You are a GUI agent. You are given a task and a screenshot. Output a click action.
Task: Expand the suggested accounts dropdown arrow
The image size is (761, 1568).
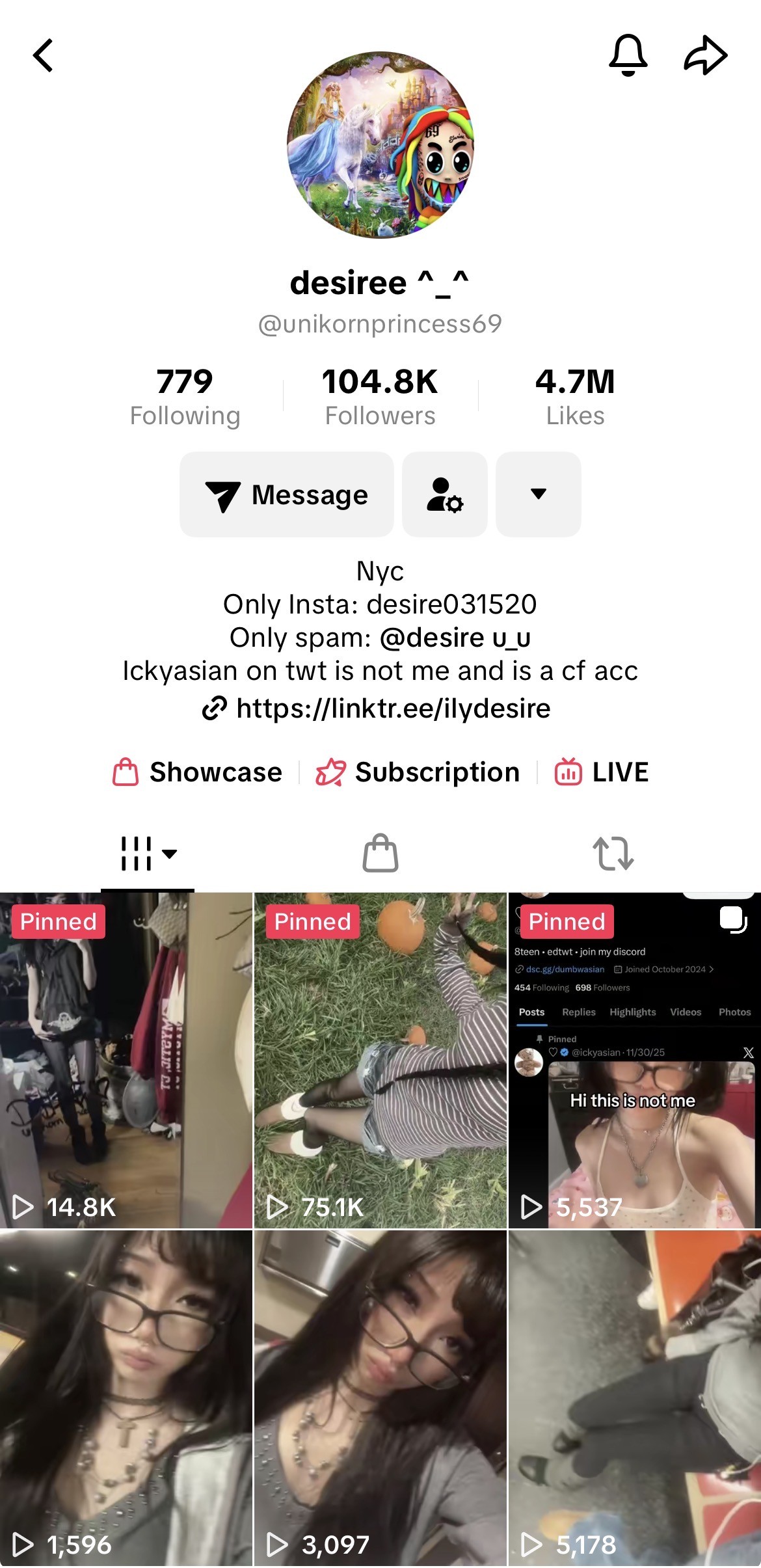538,494
